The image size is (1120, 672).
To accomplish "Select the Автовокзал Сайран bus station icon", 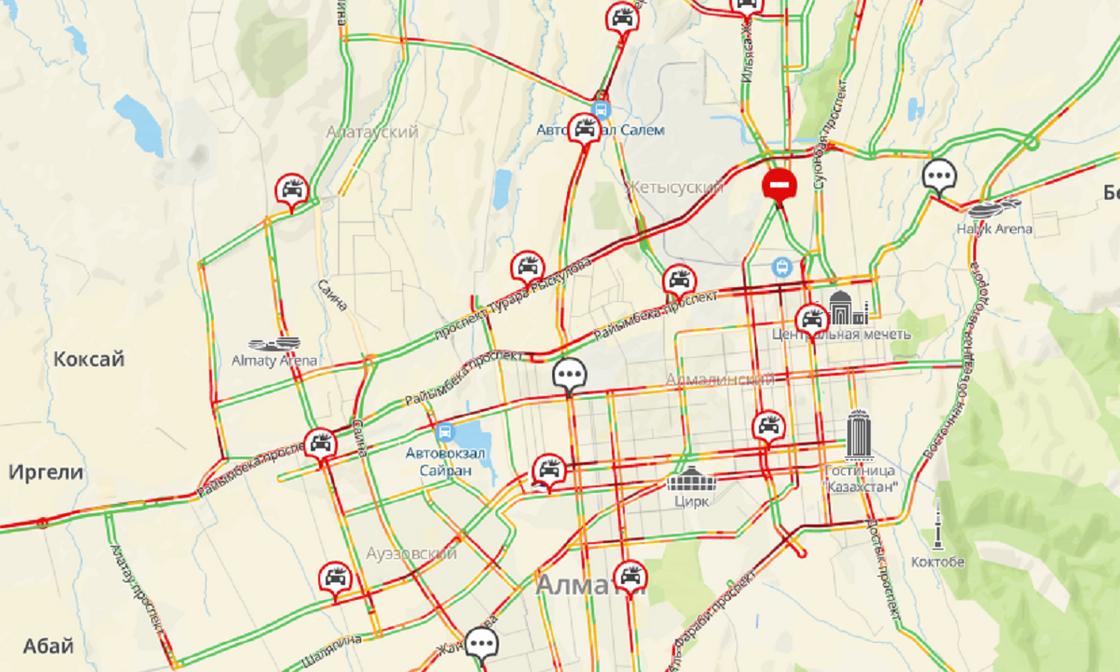I will 445,434.
